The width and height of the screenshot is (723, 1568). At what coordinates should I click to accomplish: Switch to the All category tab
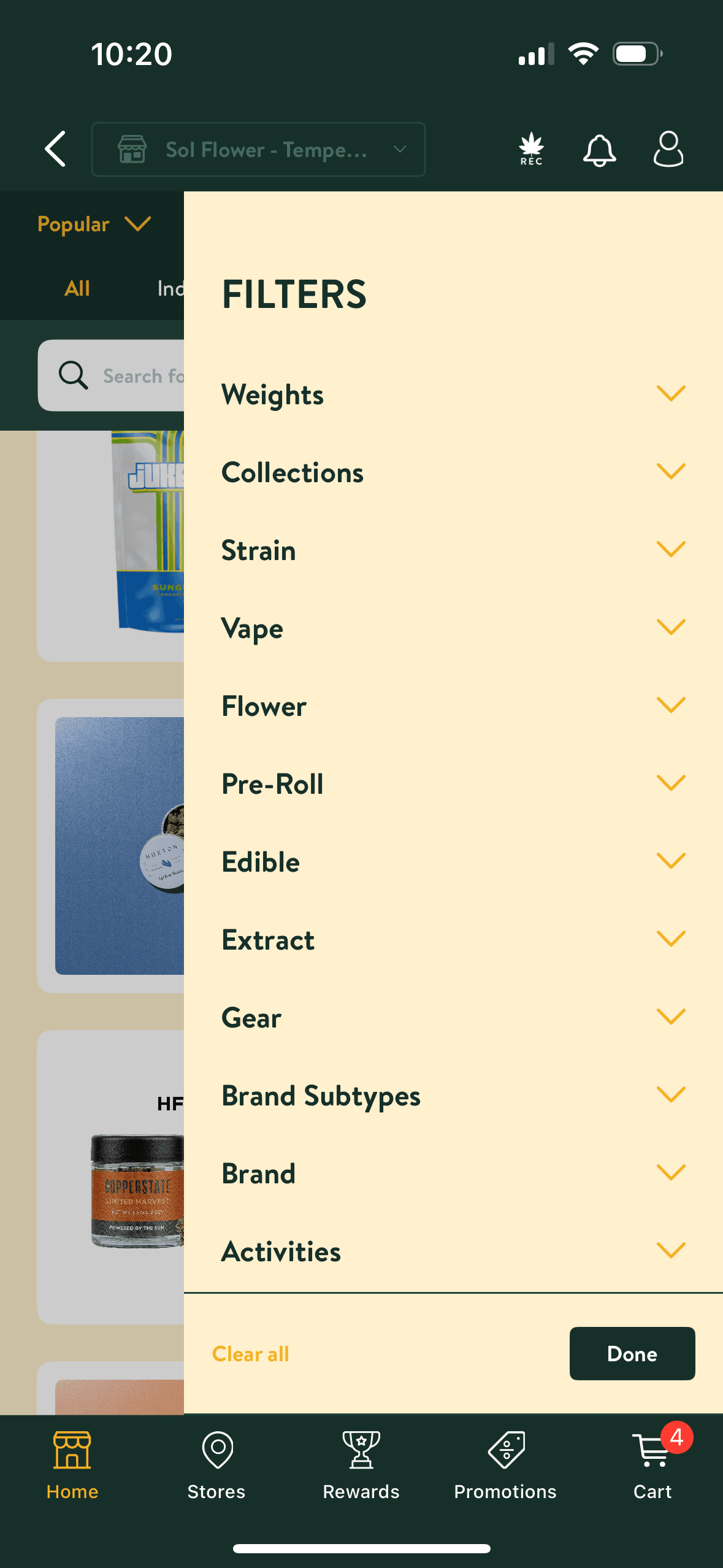tap(76, 288)
